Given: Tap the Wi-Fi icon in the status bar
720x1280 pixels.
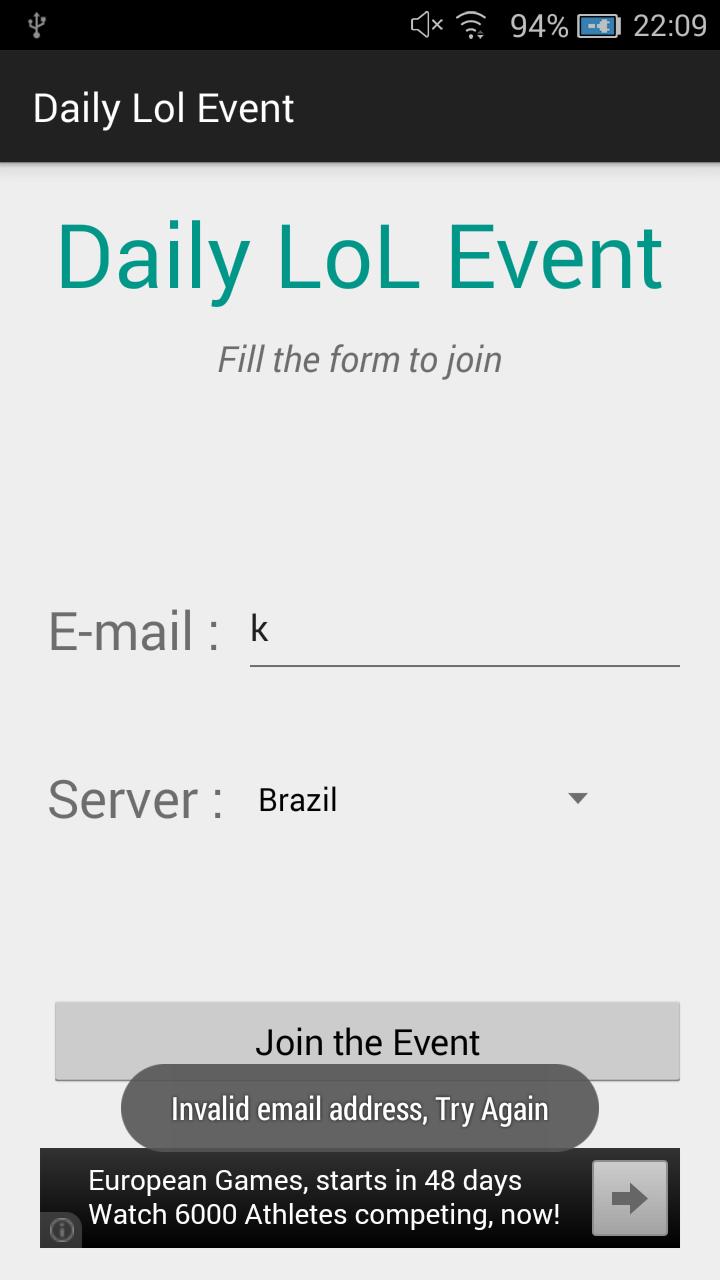Looking at the screenshot, I should 471,25.
